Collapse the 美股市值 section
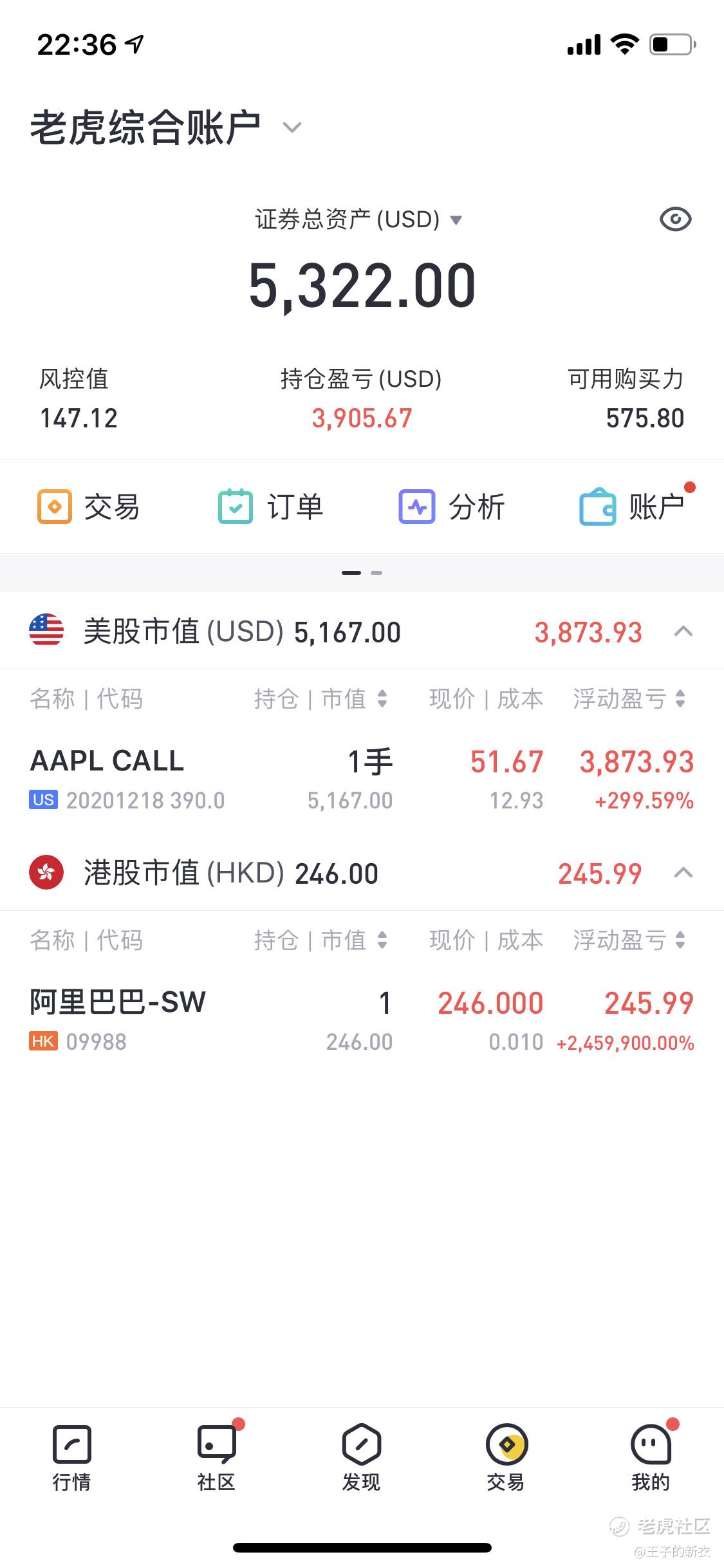Image resolution: width=724 pixels, height=1568 pixels. coord(683,631)
